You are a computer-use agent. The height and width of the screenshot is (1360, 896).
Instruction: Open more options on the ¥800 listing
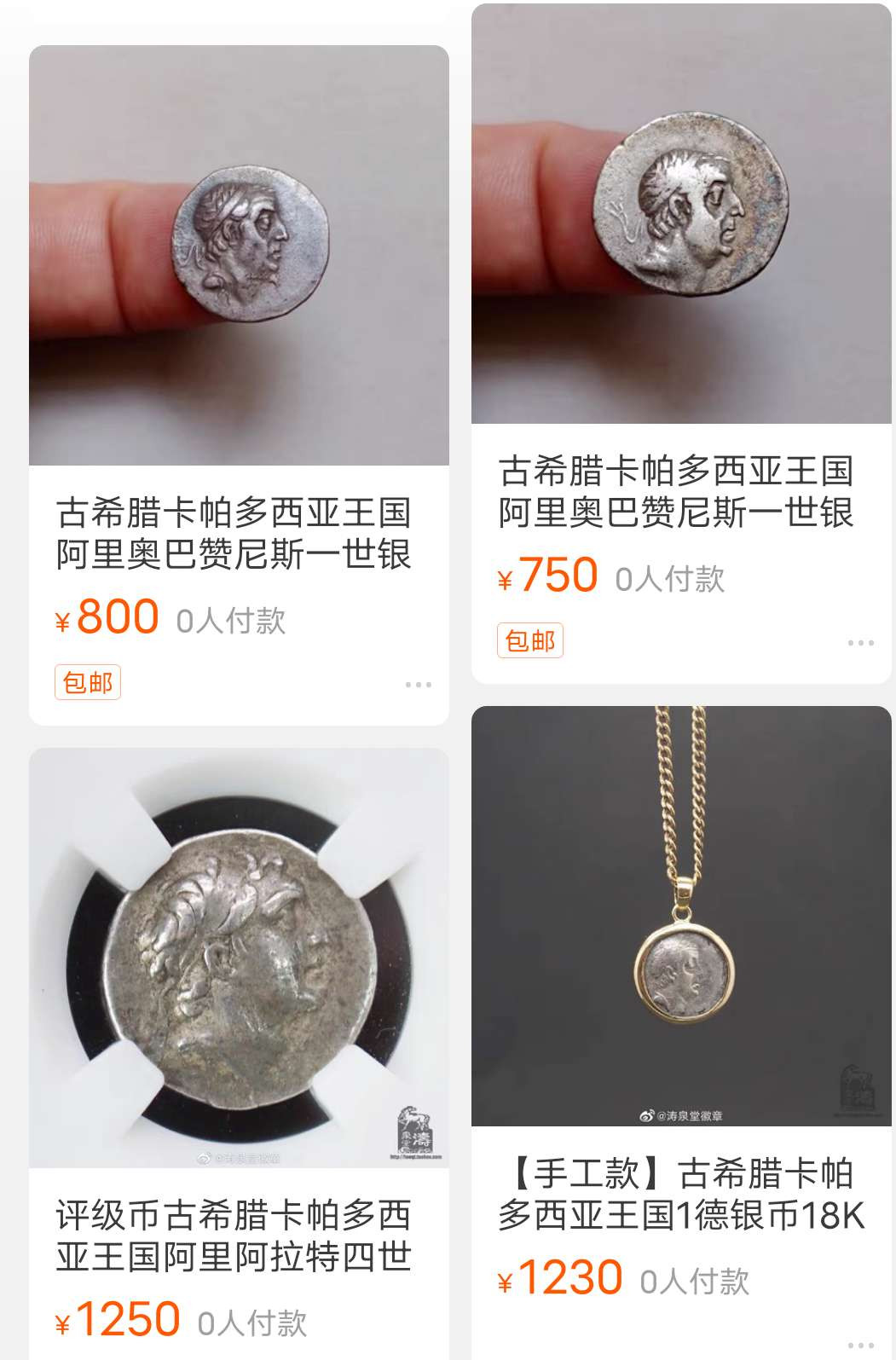coord(418,685)
